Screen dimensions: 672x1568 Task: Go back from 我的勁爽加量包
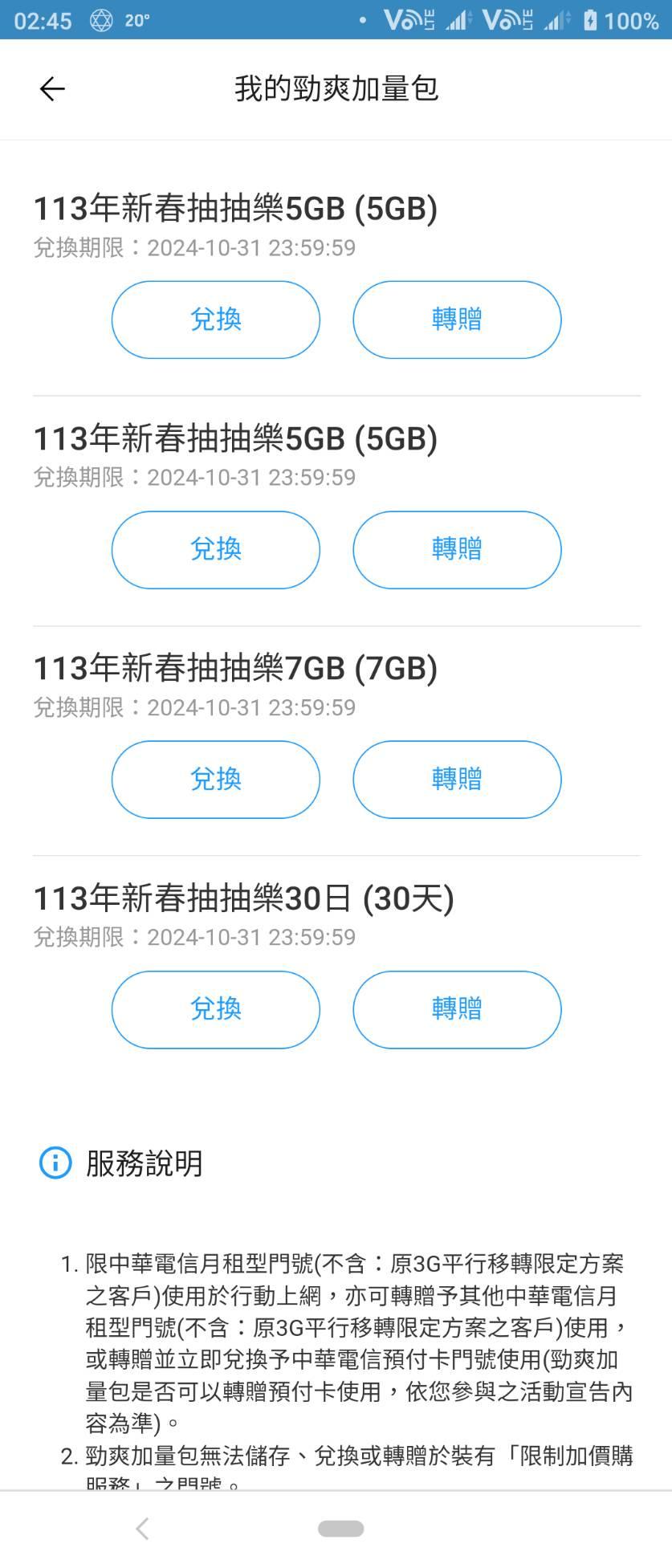pos(52,89)
